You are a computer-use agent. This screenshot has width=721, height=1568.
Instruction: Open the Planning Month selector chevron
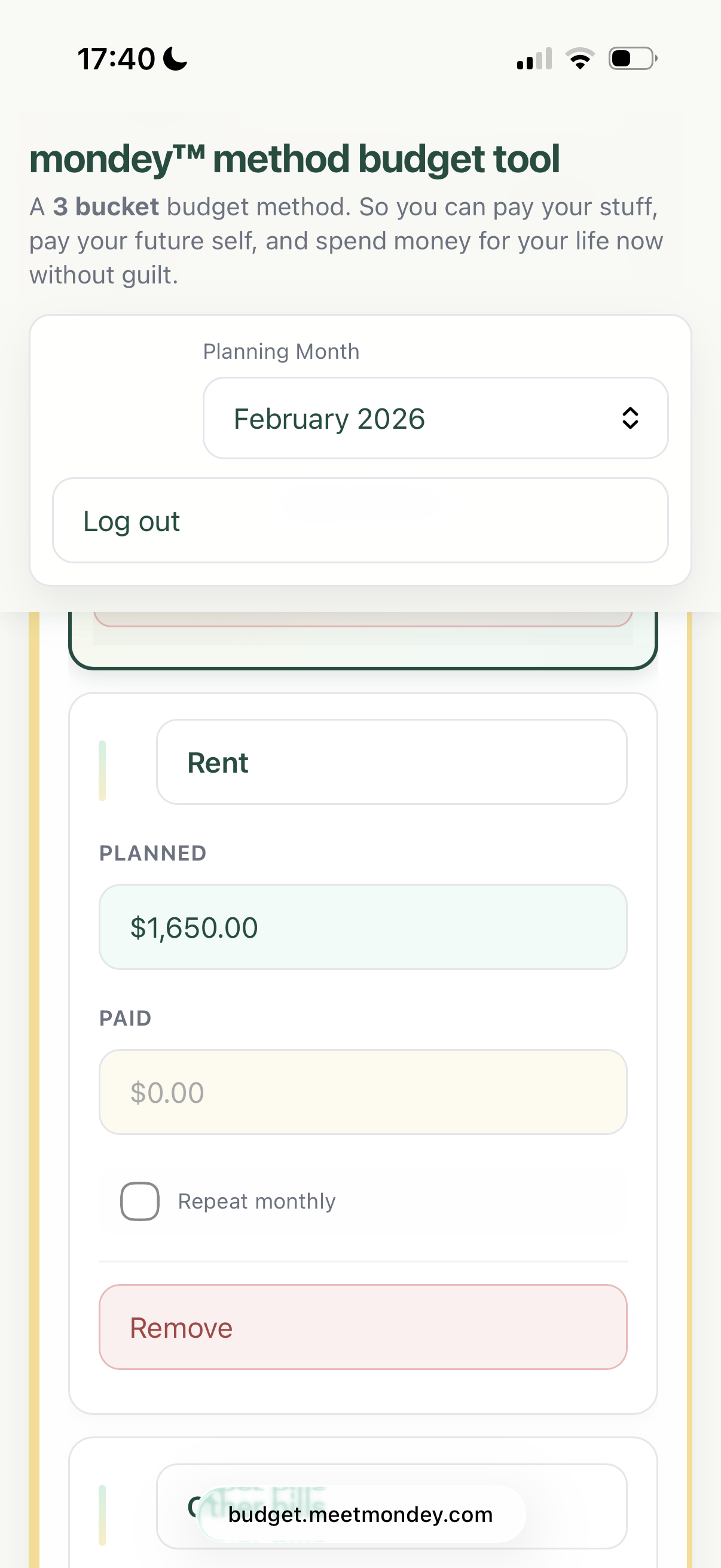click(631, 418)
